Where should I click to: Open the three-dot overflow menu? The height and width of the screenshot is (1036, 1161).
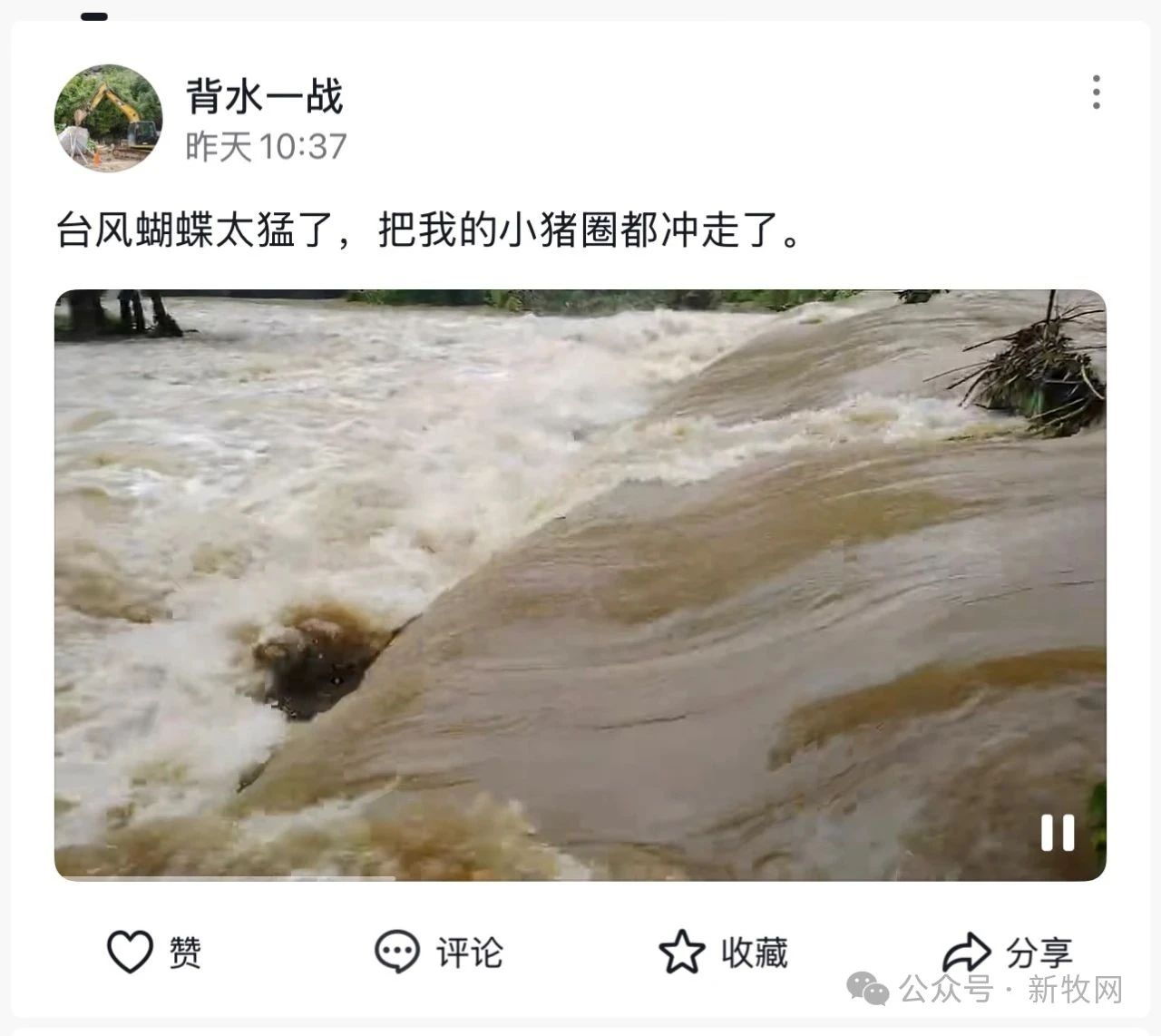[1097, 93]
